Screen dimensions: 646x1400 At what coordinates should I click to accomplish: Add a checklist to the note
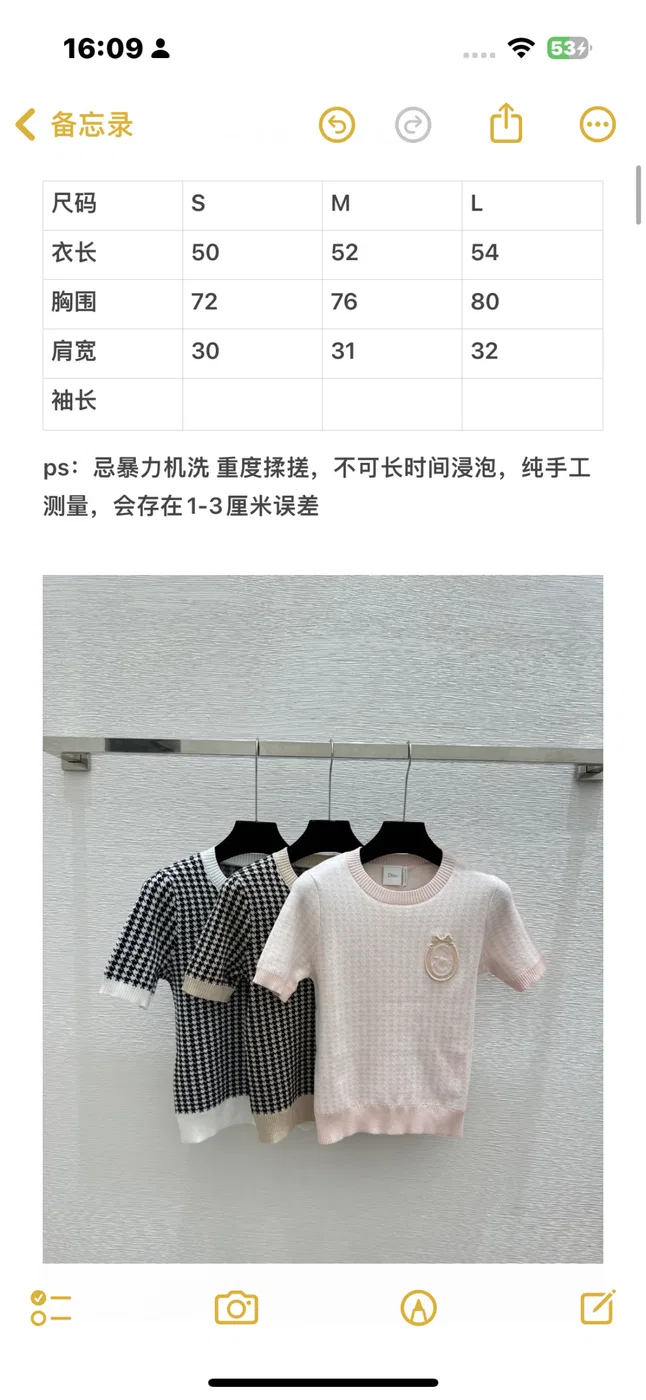click(x=51, y=1308)
